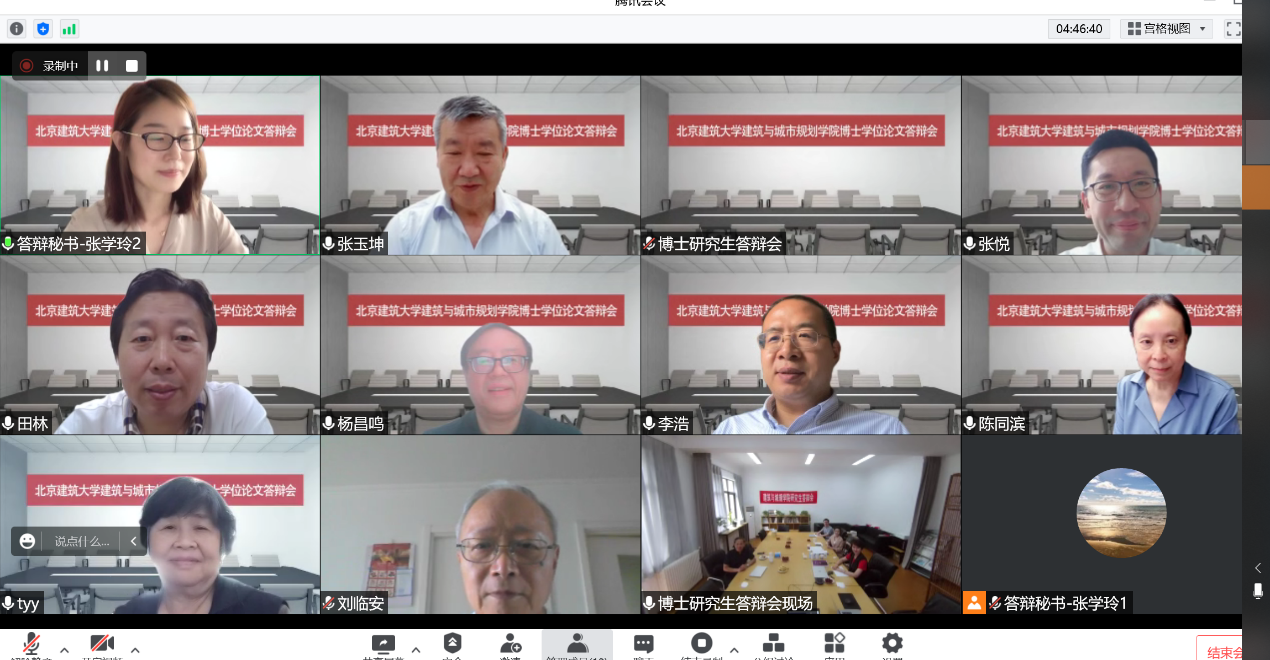Stop the recording with the square button
Viewport: 1270px width, 660px height.
132,66
